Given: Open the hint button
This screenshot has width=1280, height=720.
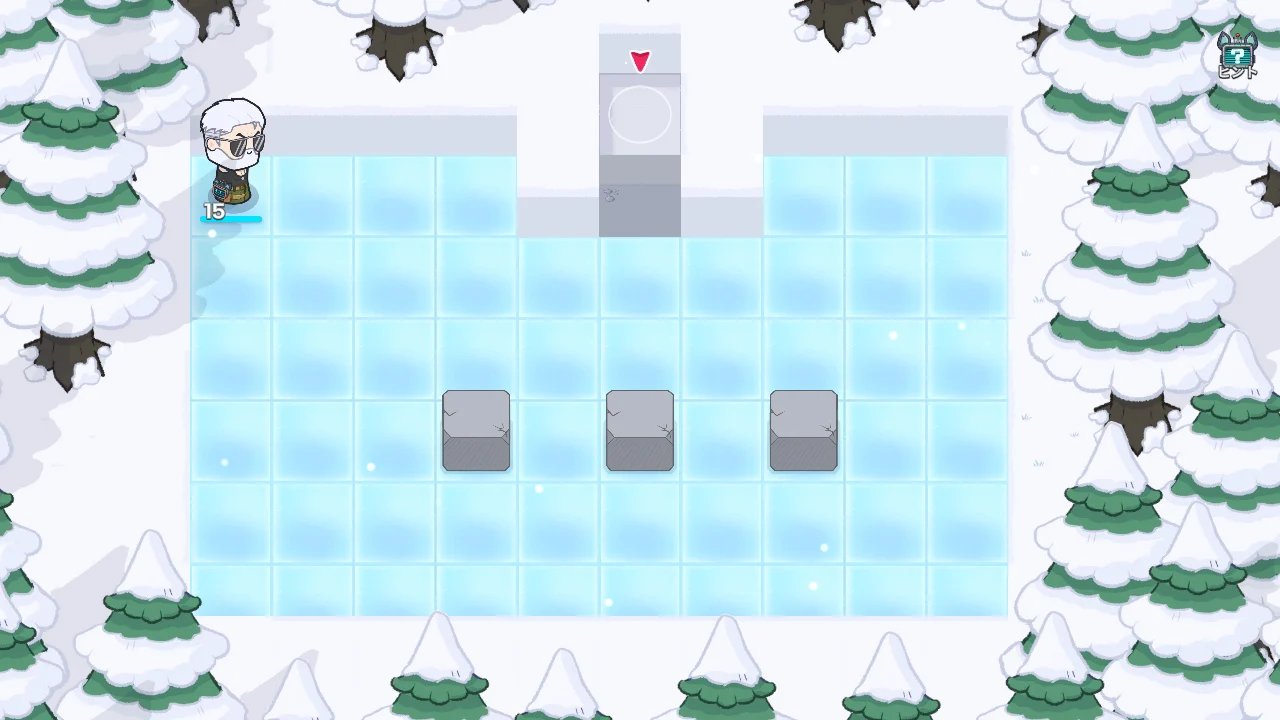Looking at the screenshot, I should click(x=1237, y=54).
